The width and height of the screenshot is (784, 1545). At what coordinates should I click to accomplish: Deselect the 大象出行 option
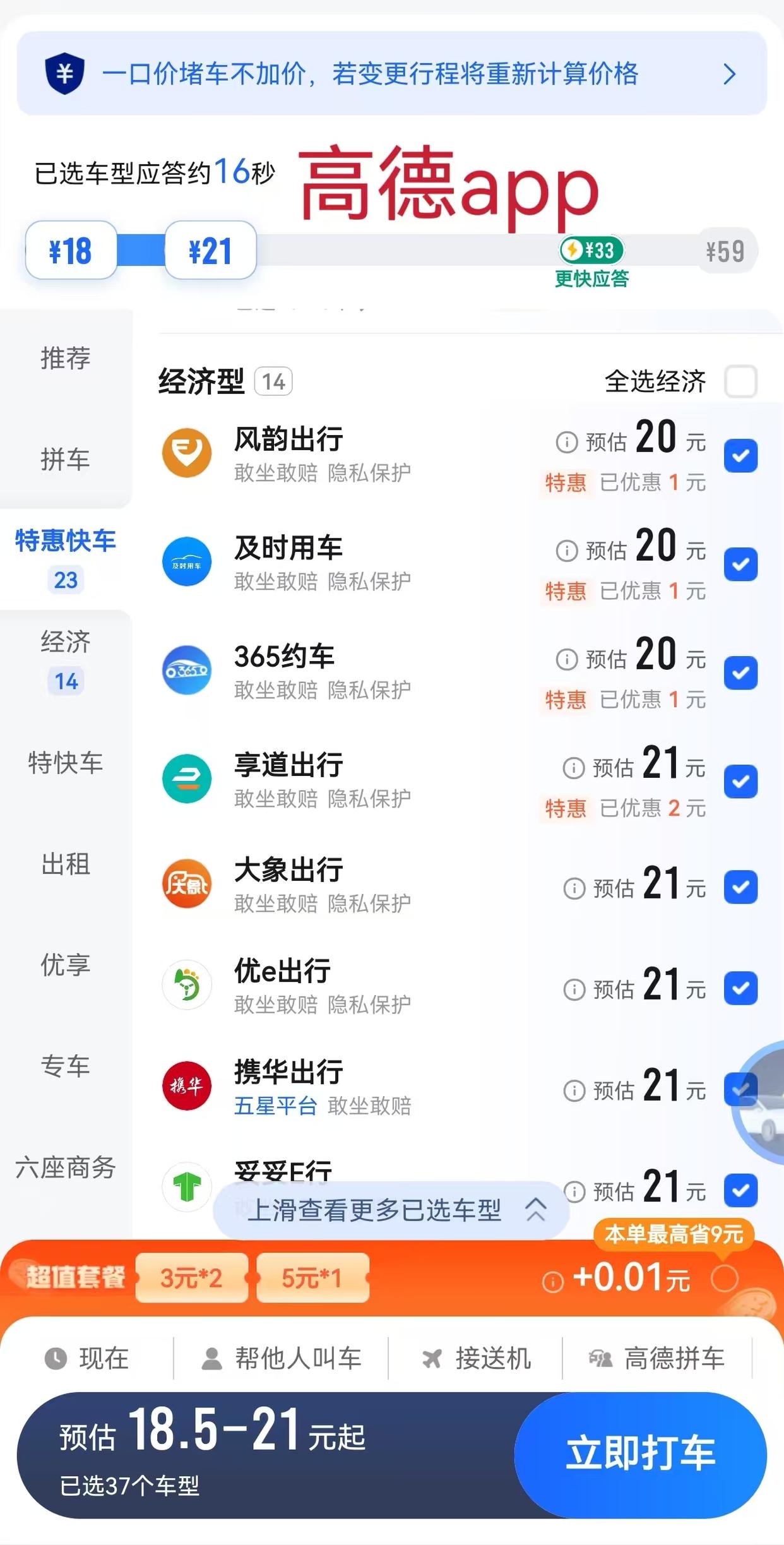tap(741, 887)
